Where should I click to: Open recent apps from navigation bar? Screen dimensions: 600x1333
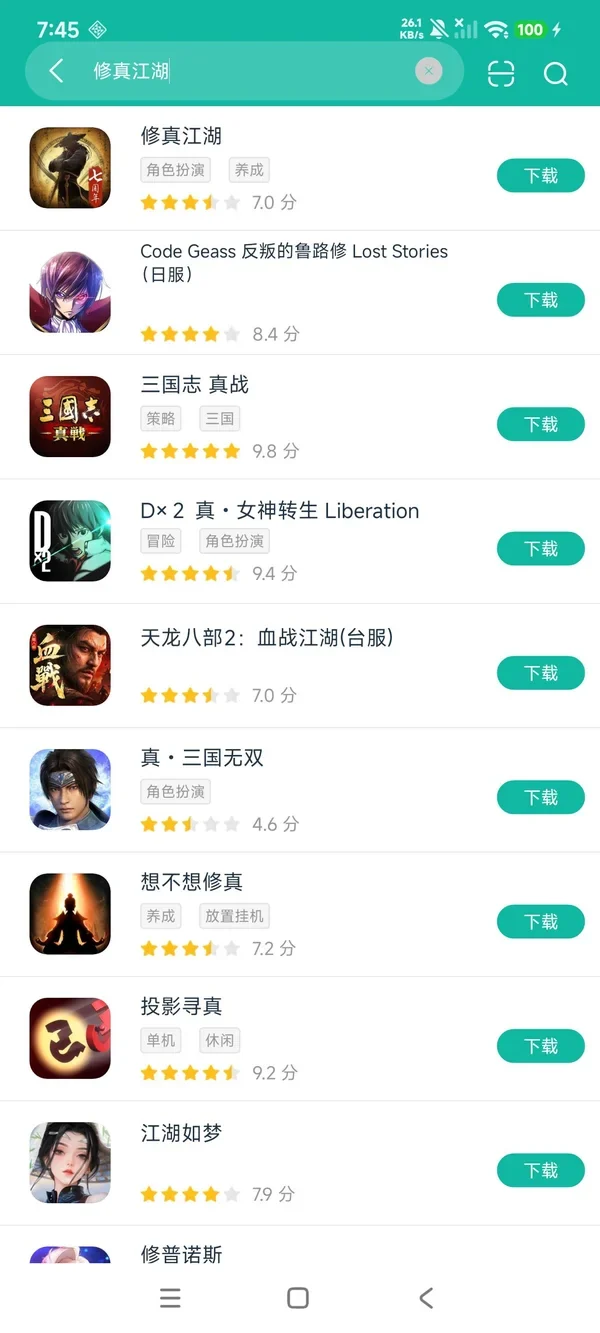(171, 1298)
